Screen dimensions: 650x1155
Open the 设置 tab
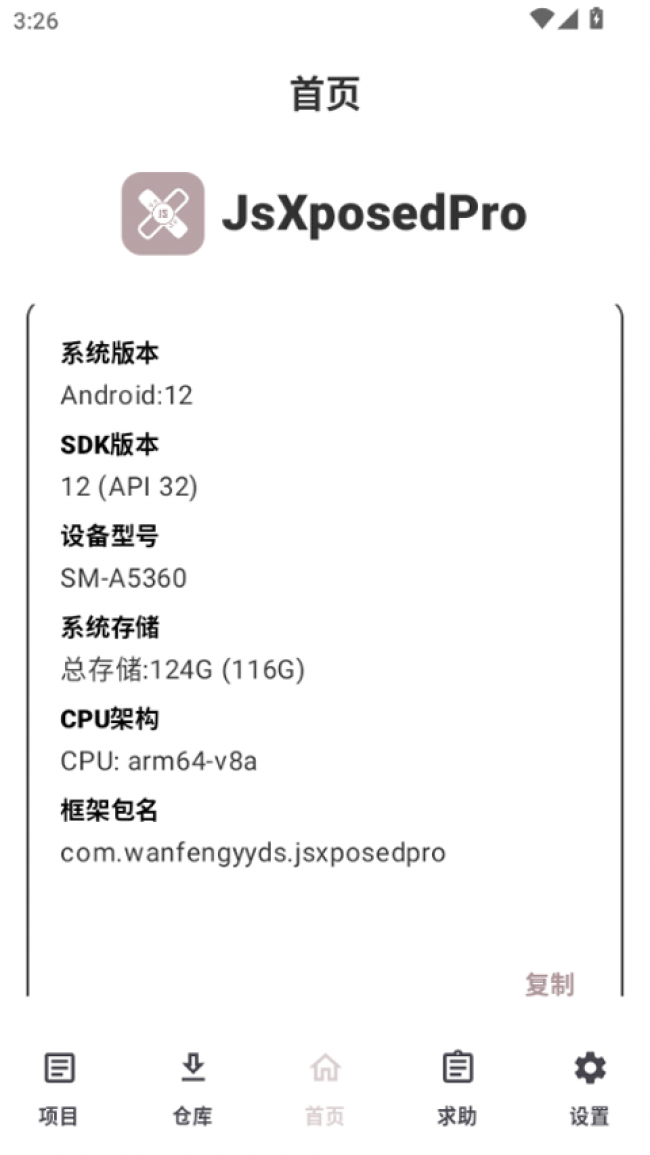pos(589,1088)
